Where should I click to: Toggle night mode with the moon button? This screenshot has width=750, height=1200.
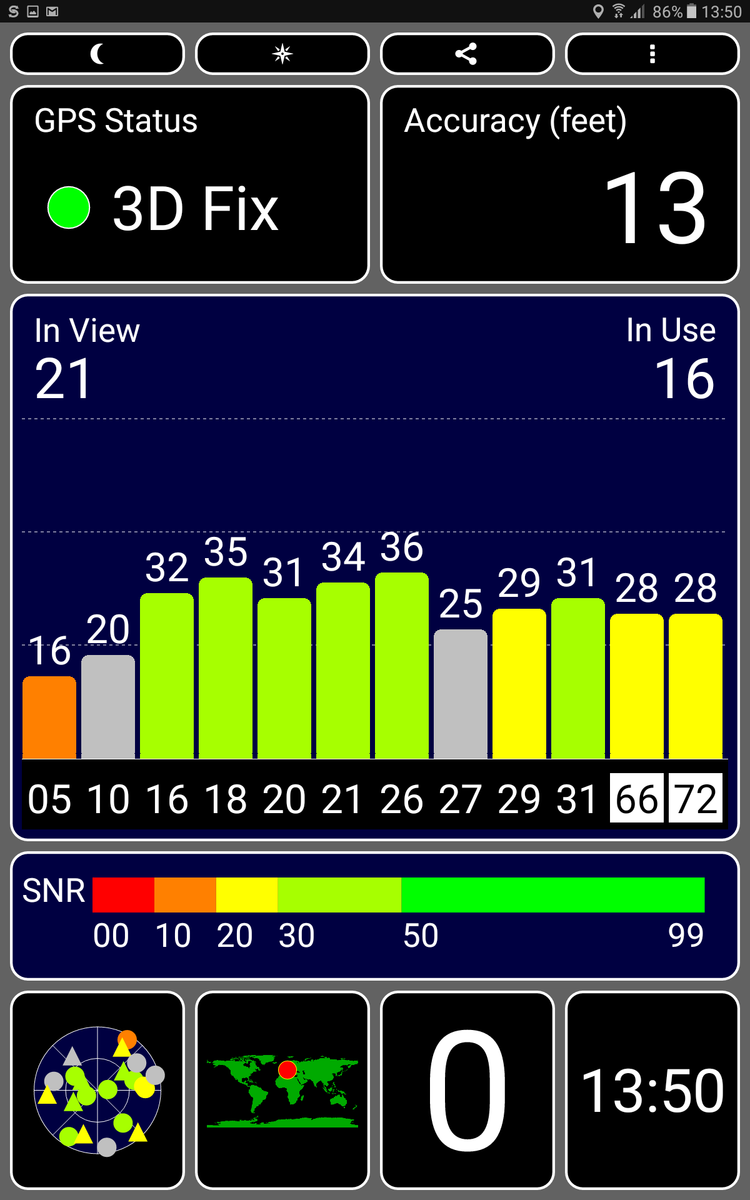tap(97, 54)
